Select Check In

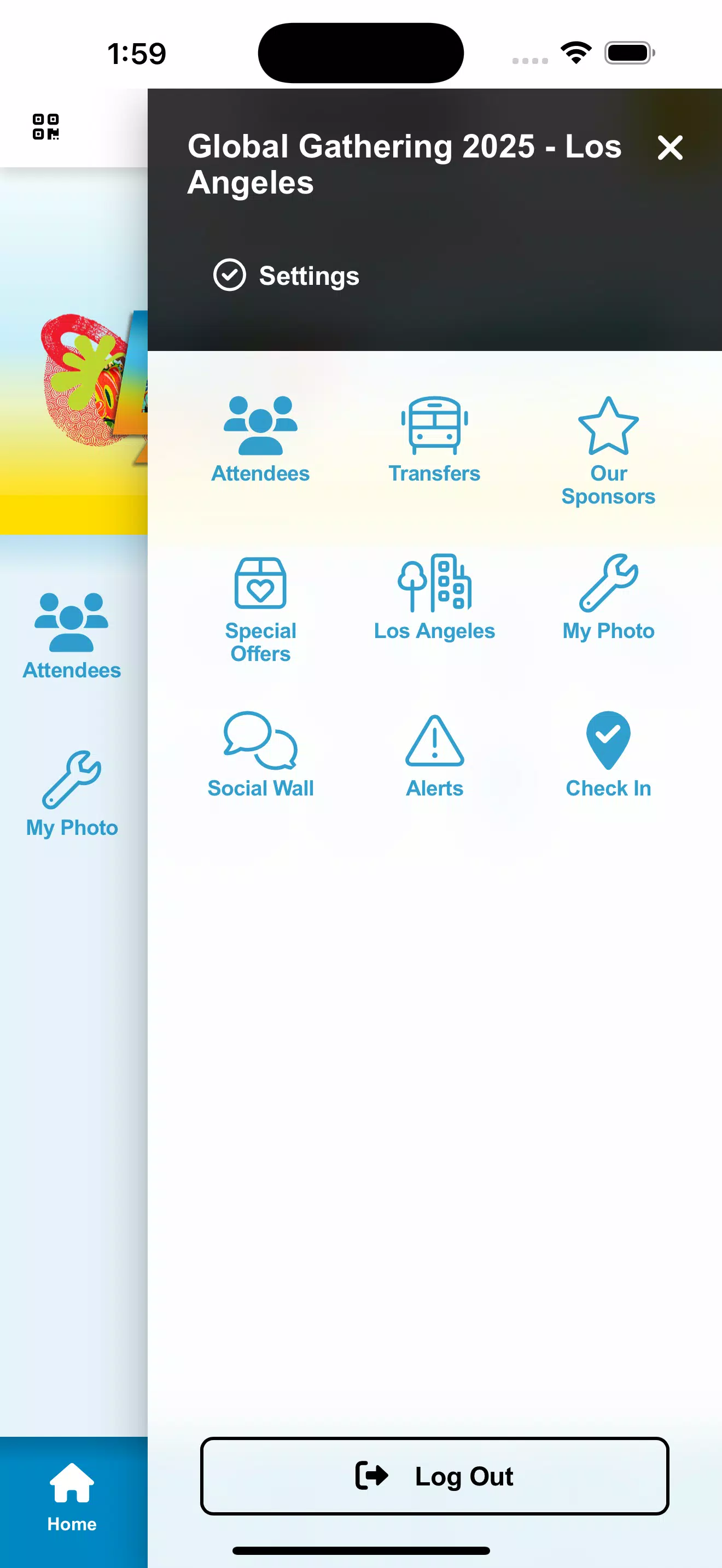pos(608,755)
